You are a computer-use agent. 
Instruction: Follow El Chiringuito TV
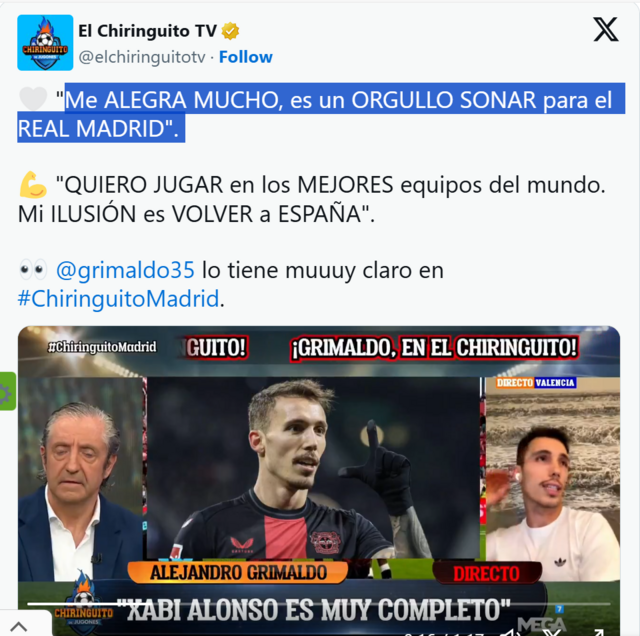click(246, 57)
